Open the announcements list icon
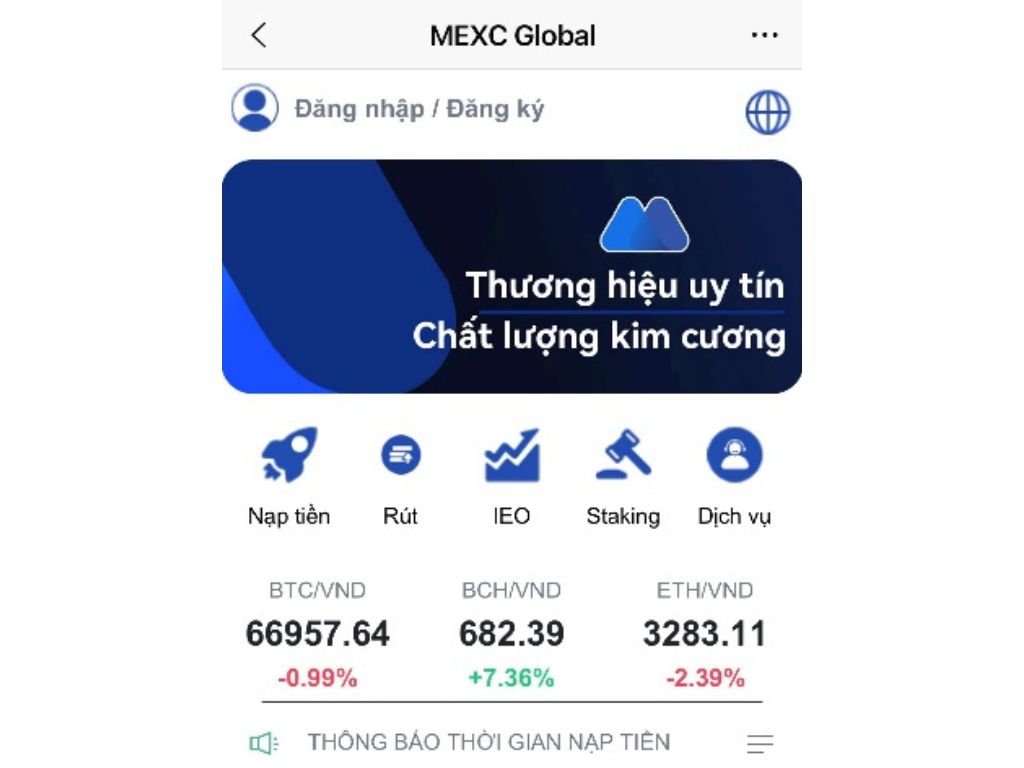 [x=760, y=743]
